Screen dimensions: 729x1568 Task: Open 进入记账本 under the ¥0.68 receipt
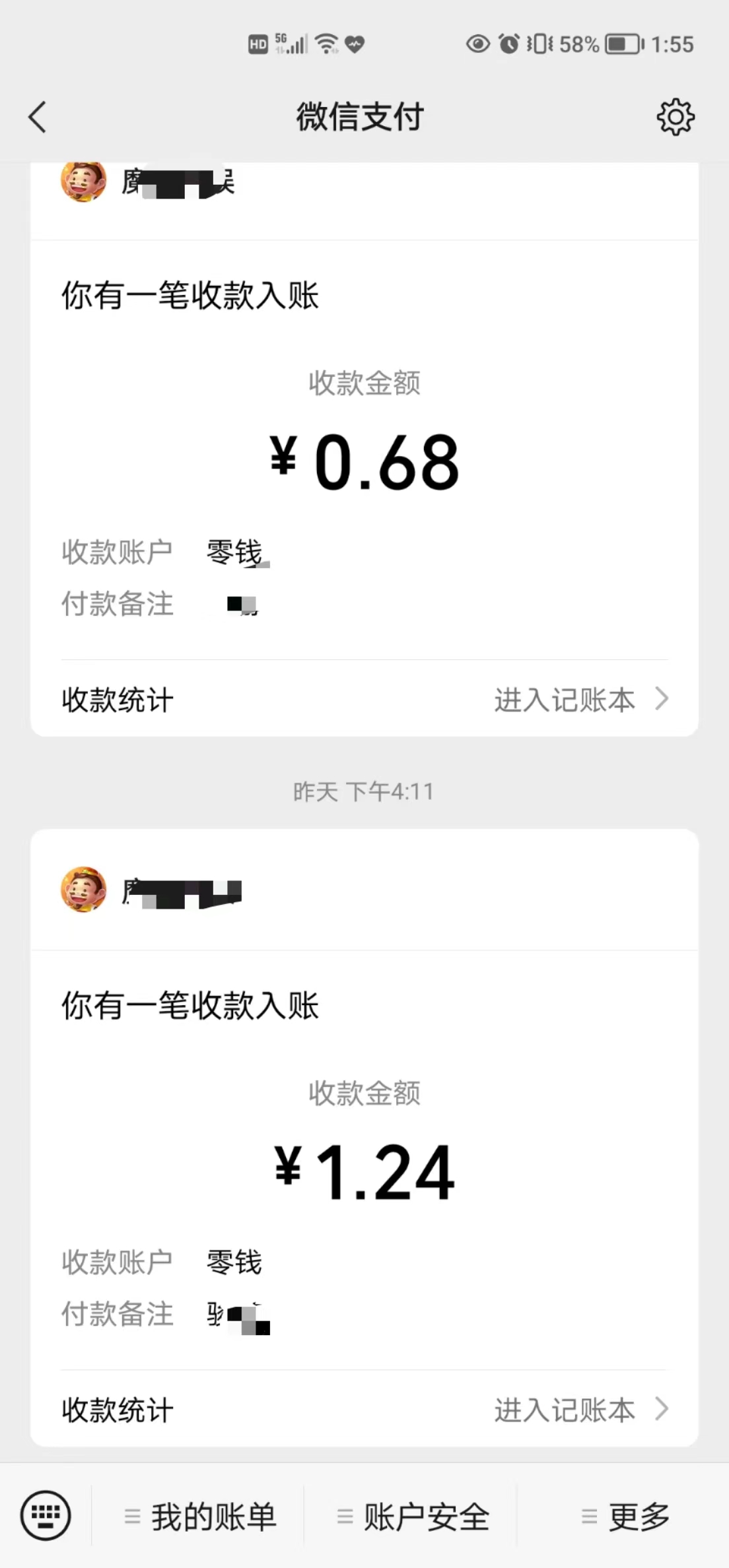pyautogui.click(x=580, y=700)
